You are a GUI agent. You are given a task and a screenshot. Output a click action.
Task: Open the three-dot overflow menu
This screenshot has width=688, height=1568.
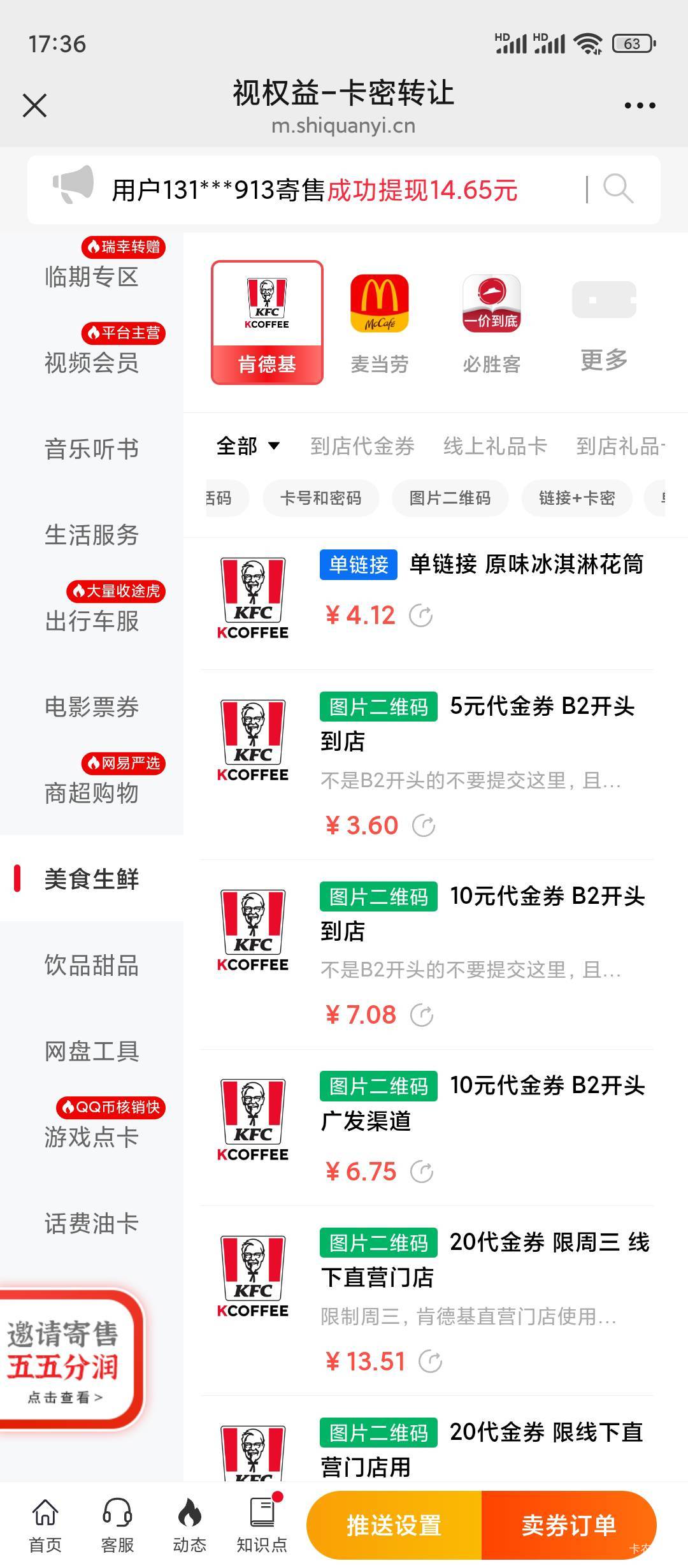[x=640, y=105]
